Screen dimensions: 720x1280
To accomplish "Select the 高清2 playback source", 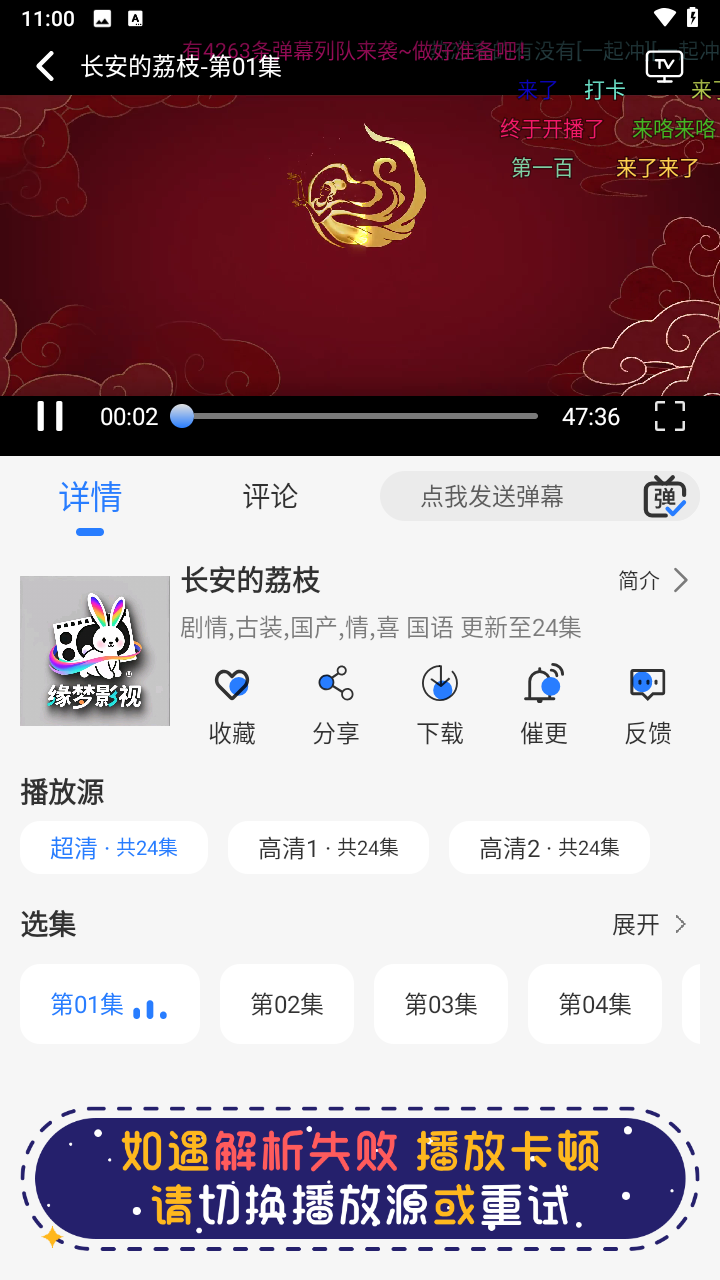I will (x=549, y=846).
